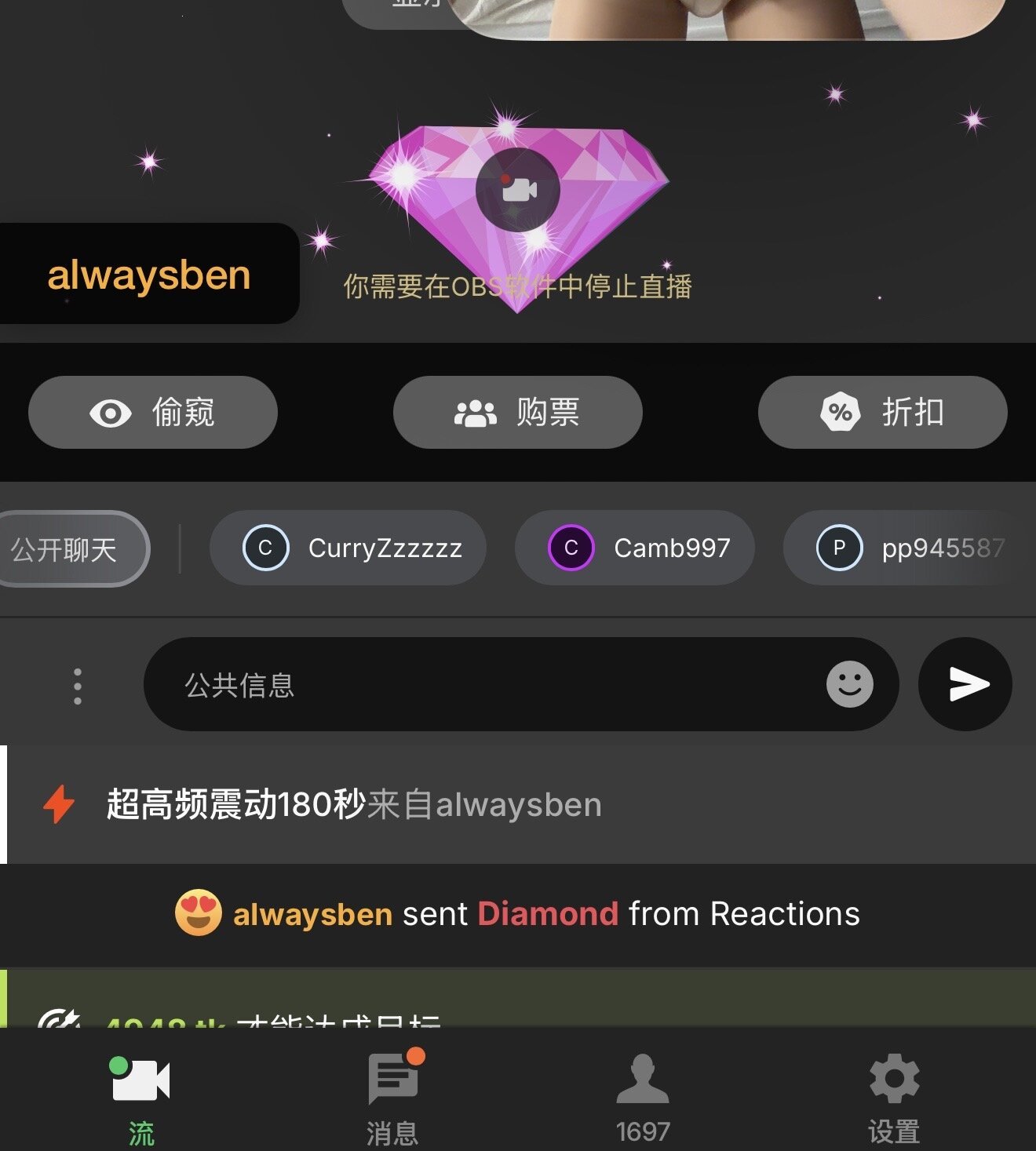The width and height of the screenshot is (1036, 1151).
Task: Open private chat with Camb997
Action: click(x=635, y=548)
